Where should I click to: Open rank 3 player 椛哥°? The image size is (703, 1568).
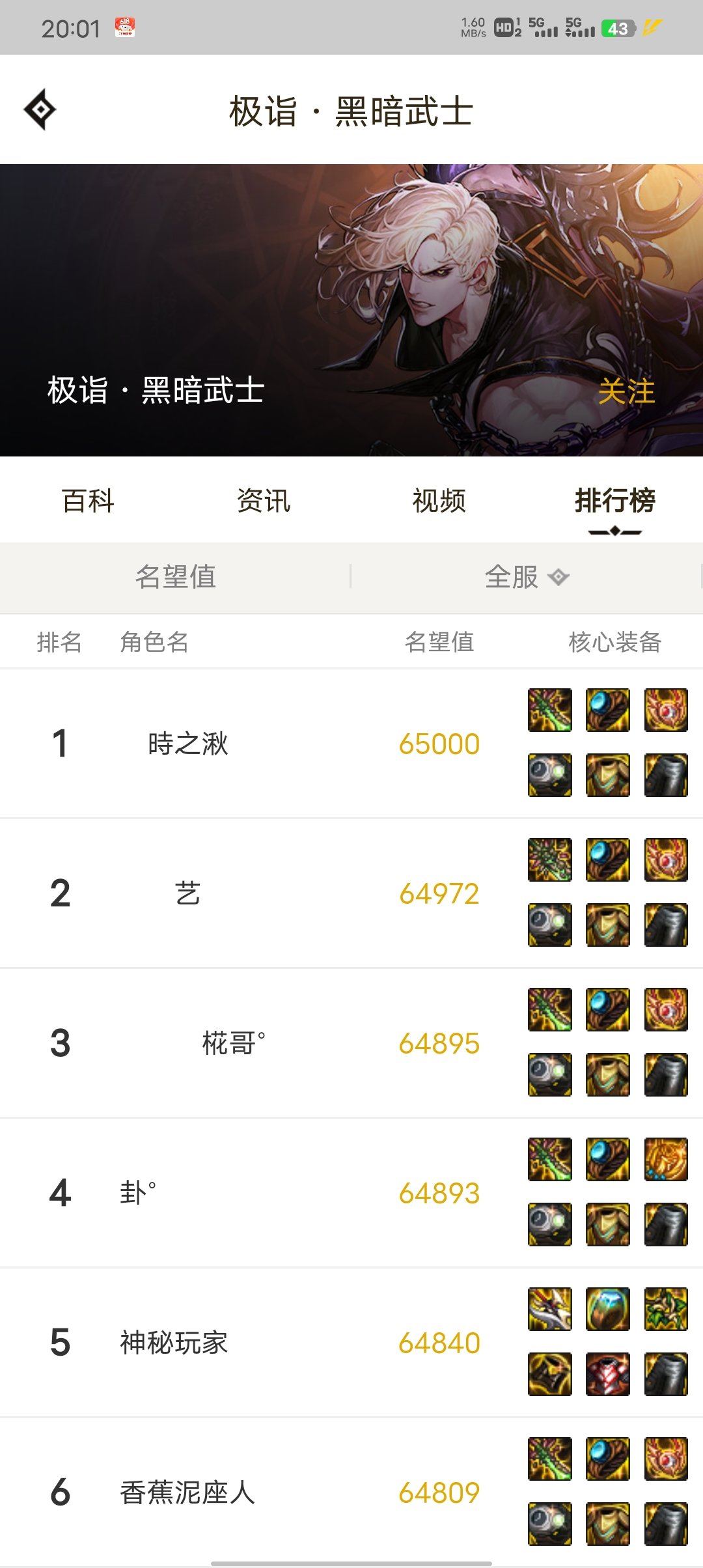coord(233,1043)
